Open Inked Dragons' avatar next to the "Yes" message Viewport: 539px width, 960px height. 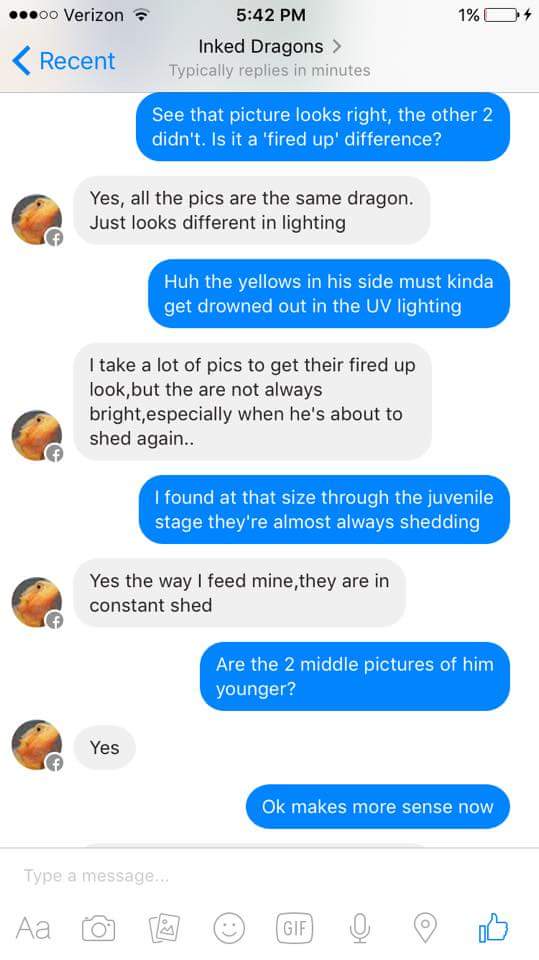[37, 745]
